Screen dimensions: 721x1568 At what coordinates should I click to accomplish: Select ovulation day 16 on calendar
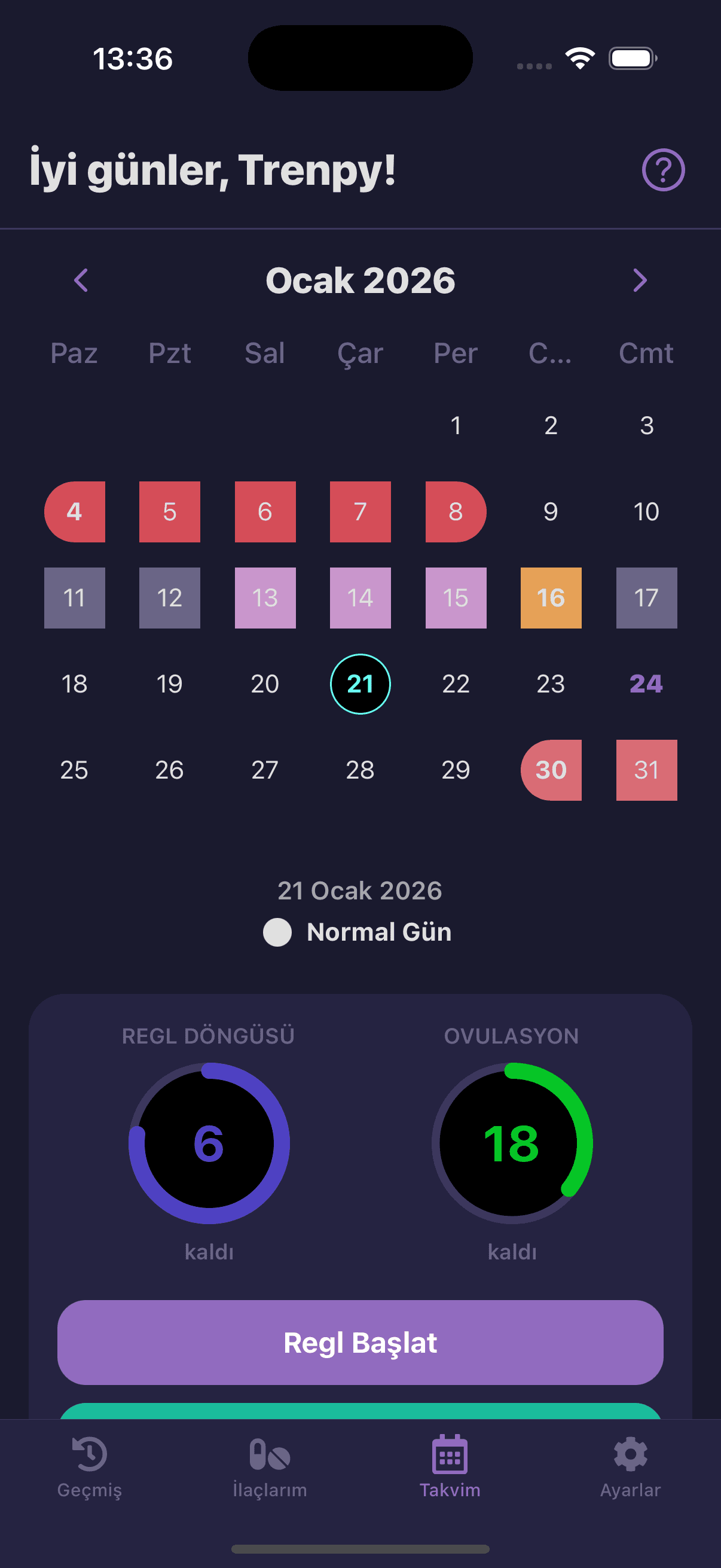click(550, 598)
